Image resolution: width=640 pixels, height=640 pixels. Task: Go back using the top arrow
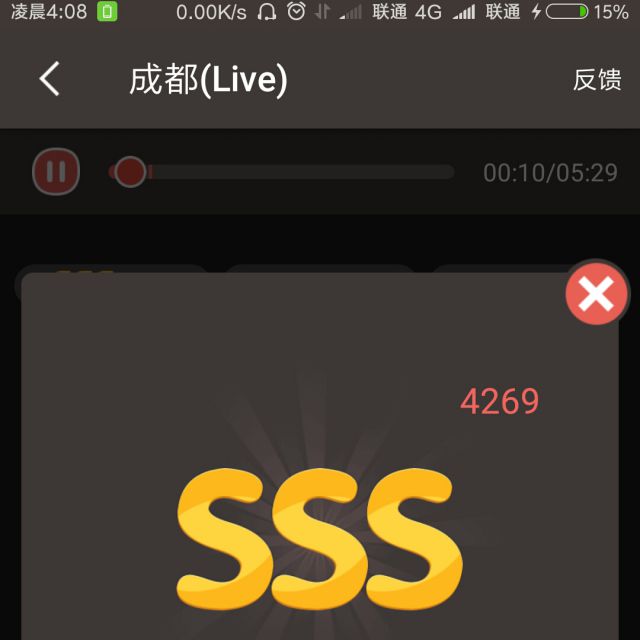click(50, 79)
